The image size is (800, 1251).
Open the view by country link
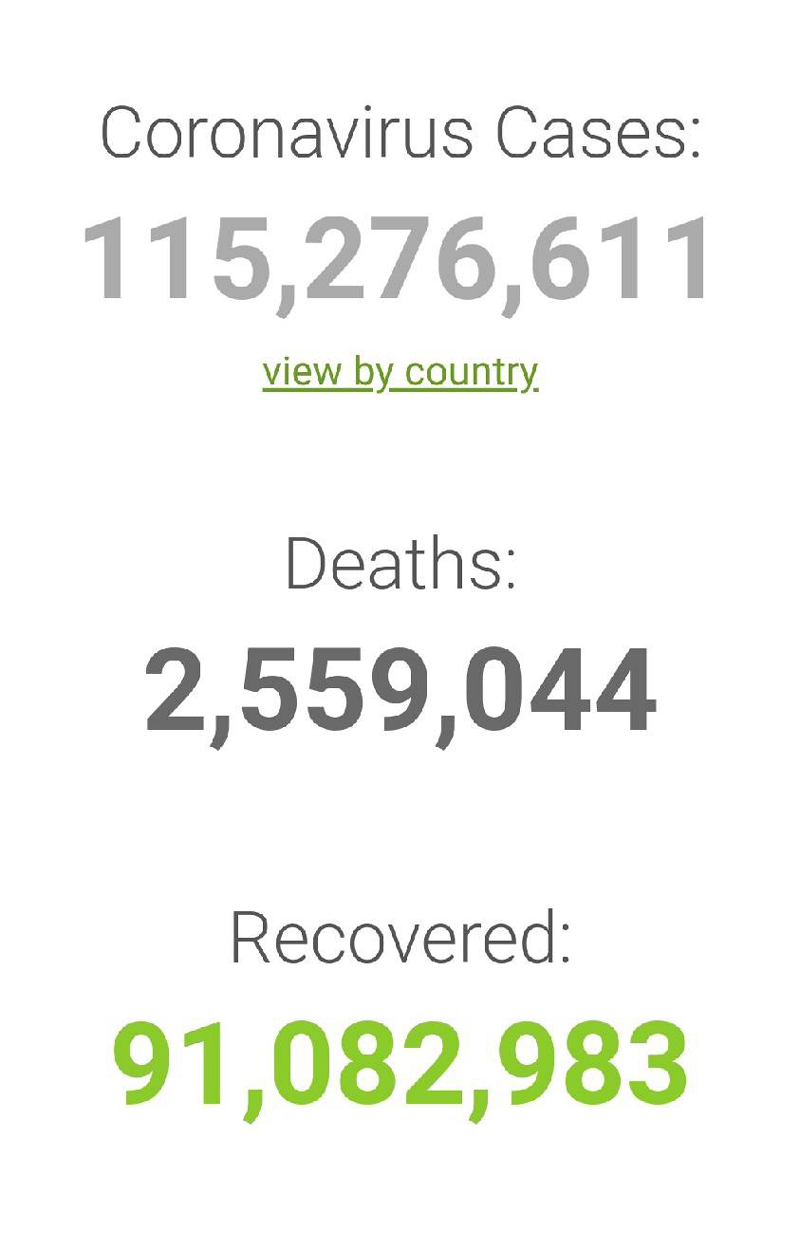[x=400, y=372]
